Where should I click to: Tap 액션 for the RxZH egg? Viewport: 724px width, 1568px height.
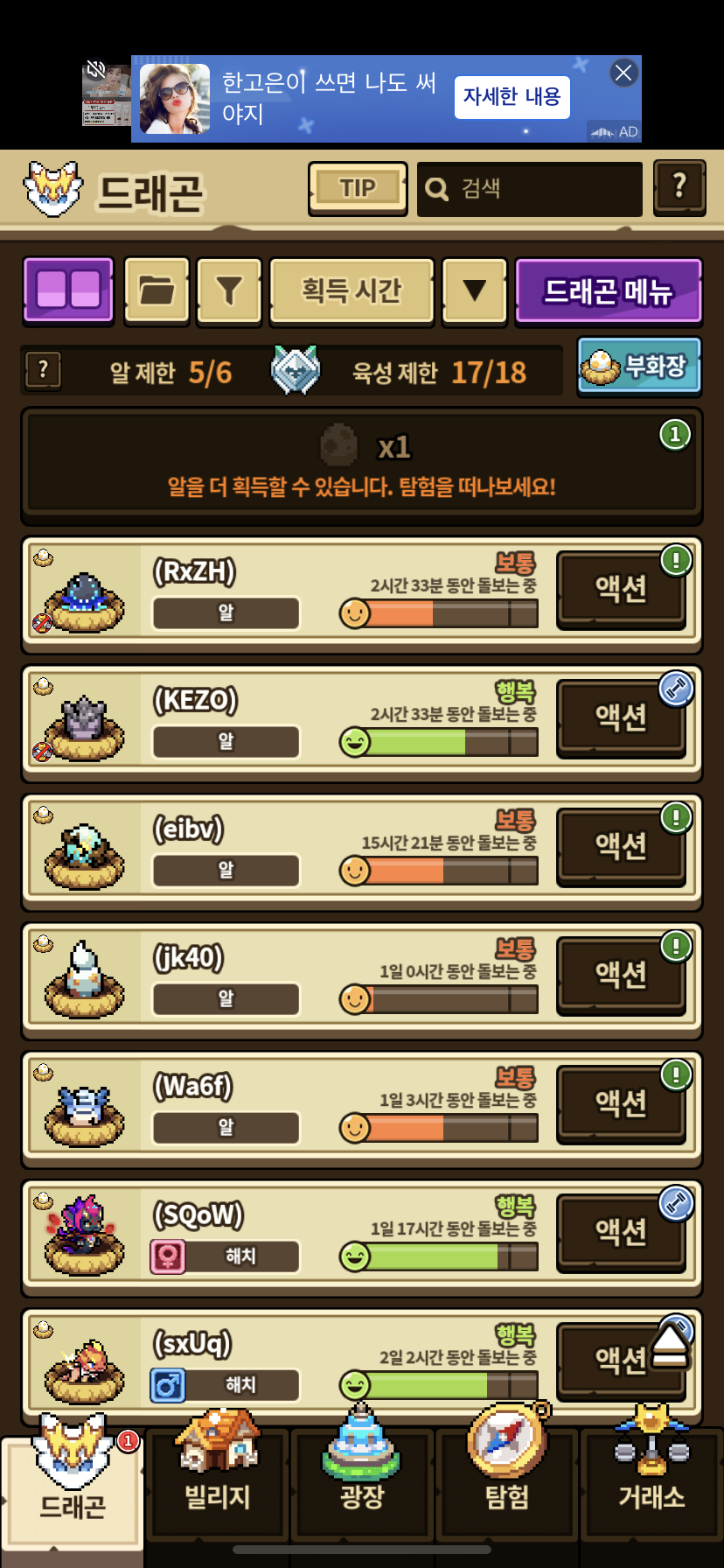tap(621, 589)
